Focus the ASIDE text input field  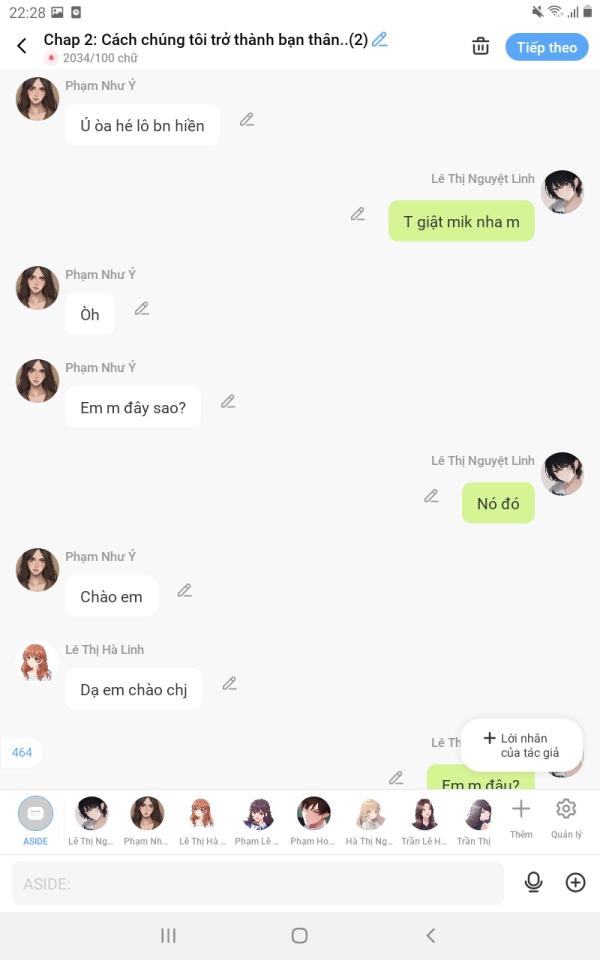[x=258, y=883]
